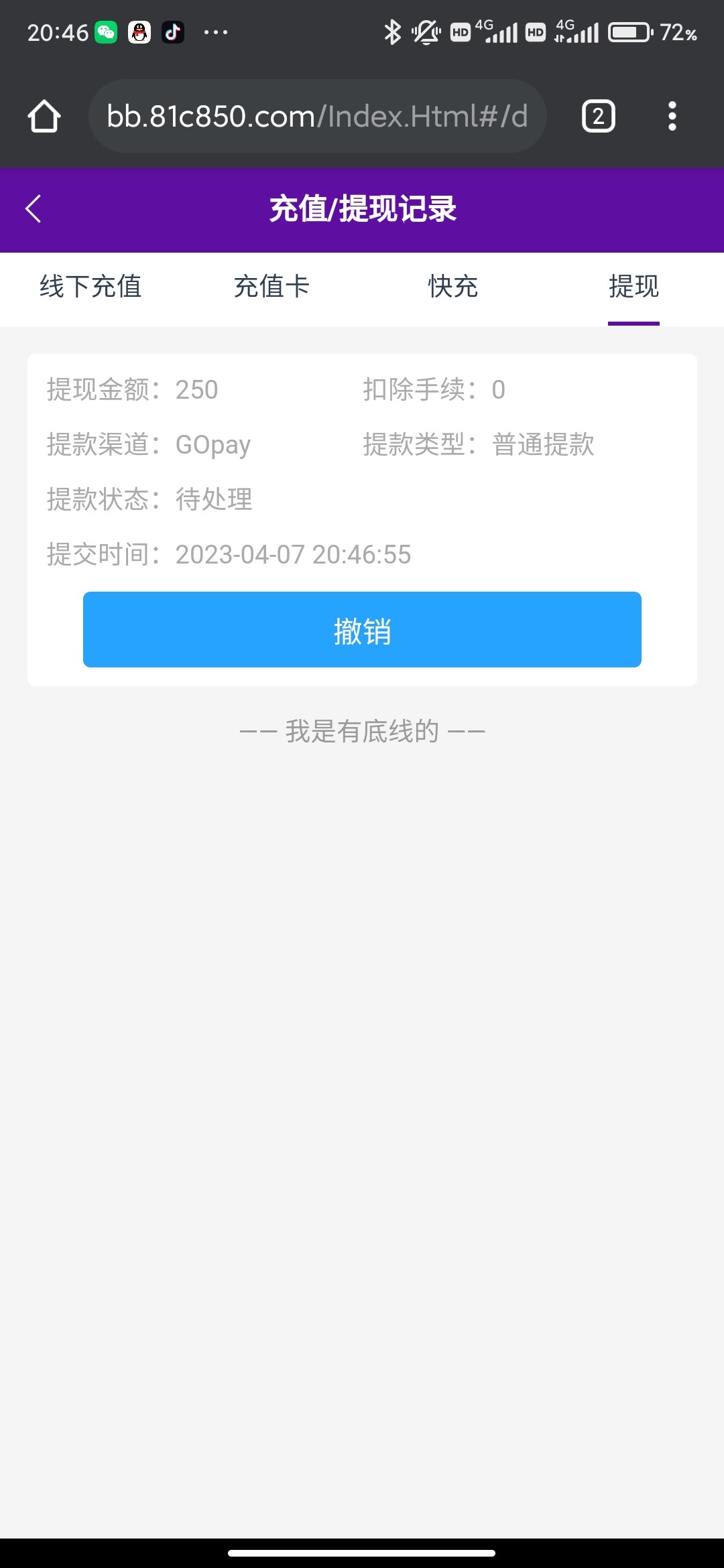Viewport: 724px width, 1568px height.
Task: Switch to the 充值卡 tab
Action: [x=271, y=287]
